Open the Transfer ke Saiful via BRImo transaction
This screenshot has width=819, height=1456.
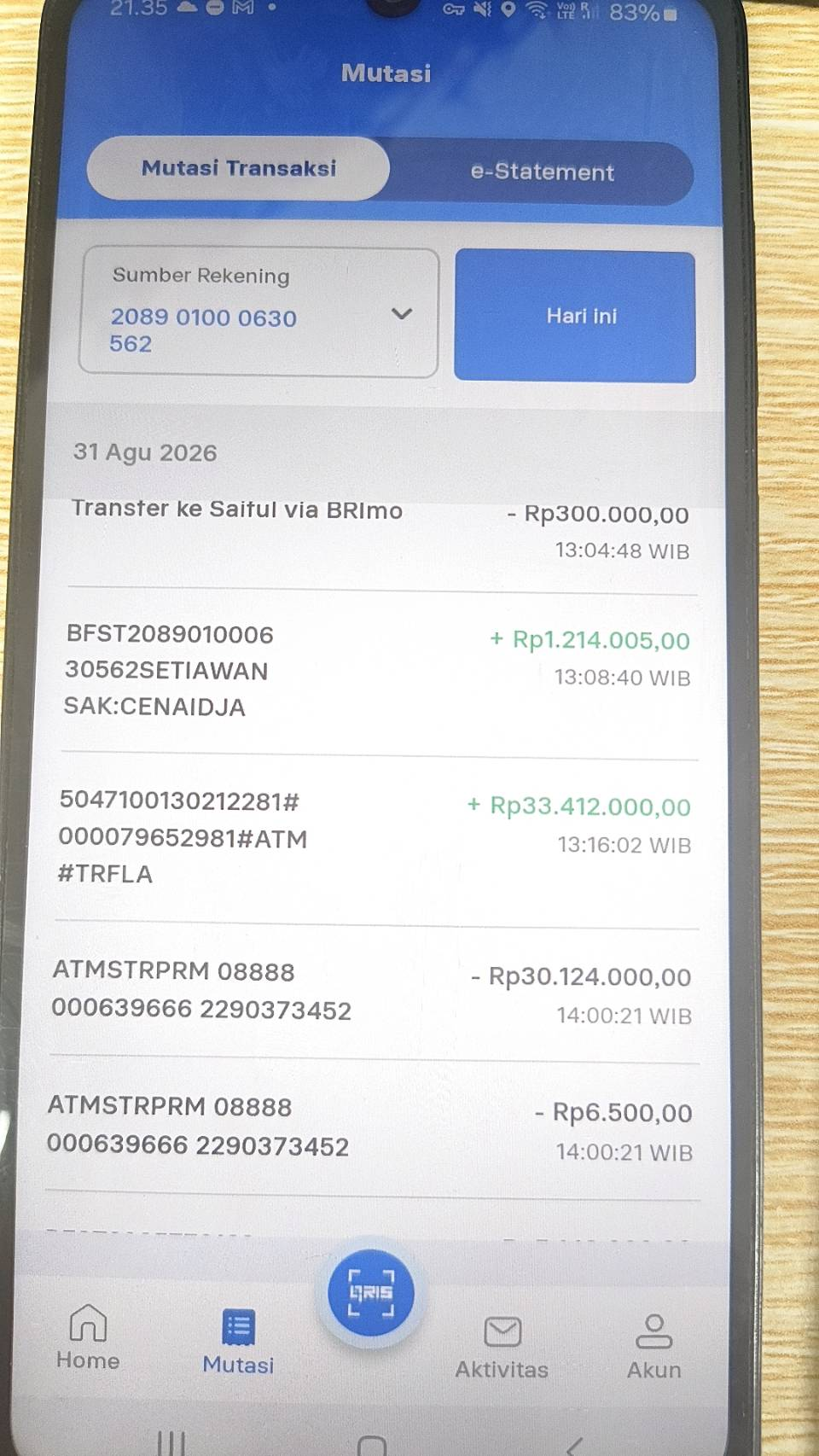[380, 531]
